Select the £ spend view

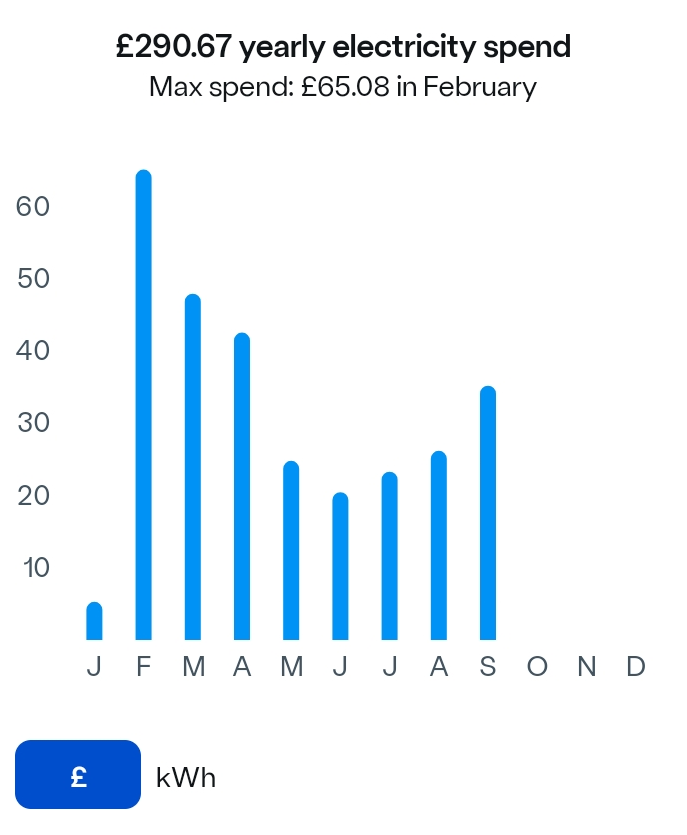[78, 775]
